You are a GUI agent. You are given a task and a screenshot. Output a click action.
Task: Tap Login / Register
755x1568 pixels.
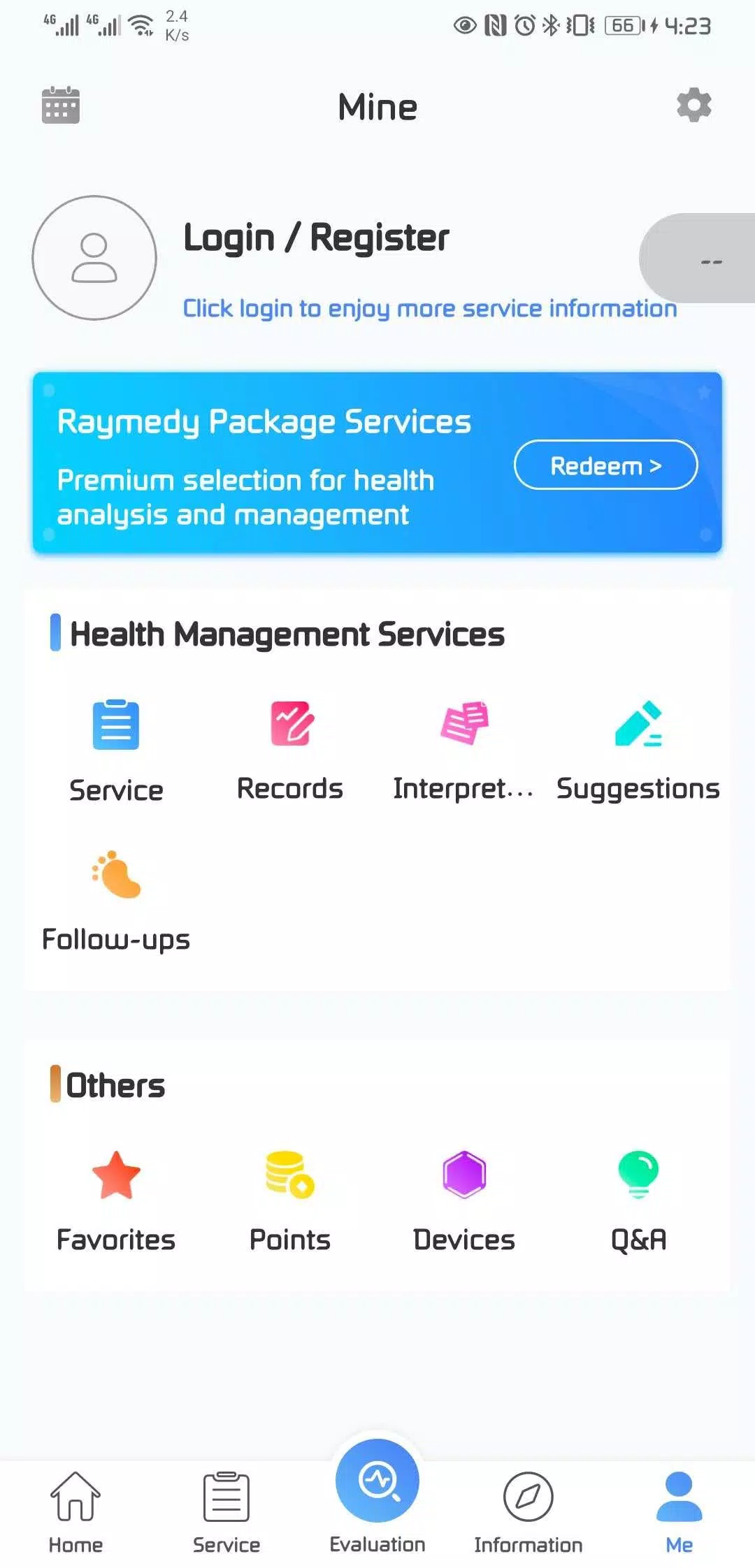coord(316,238)
